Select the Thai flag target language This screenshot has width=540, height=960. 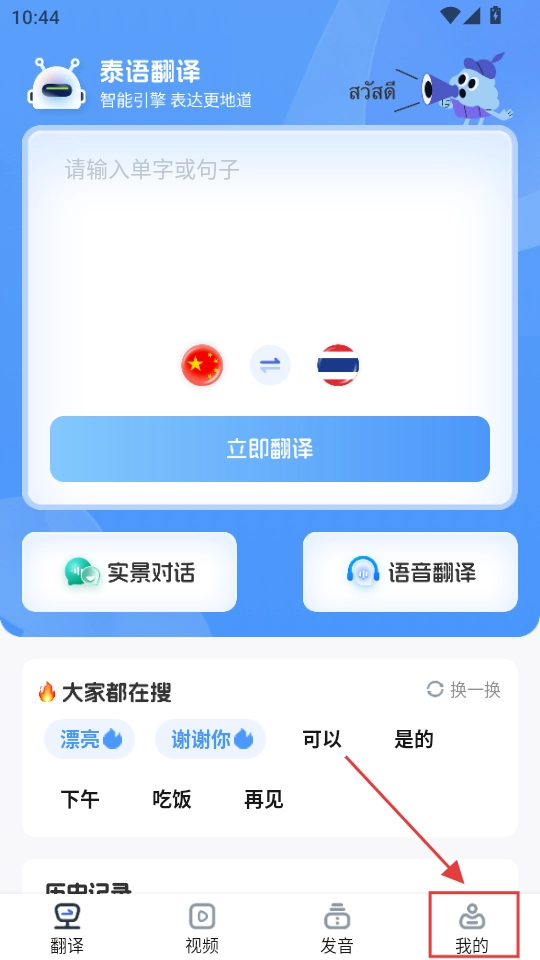click(x=338, y=366)
